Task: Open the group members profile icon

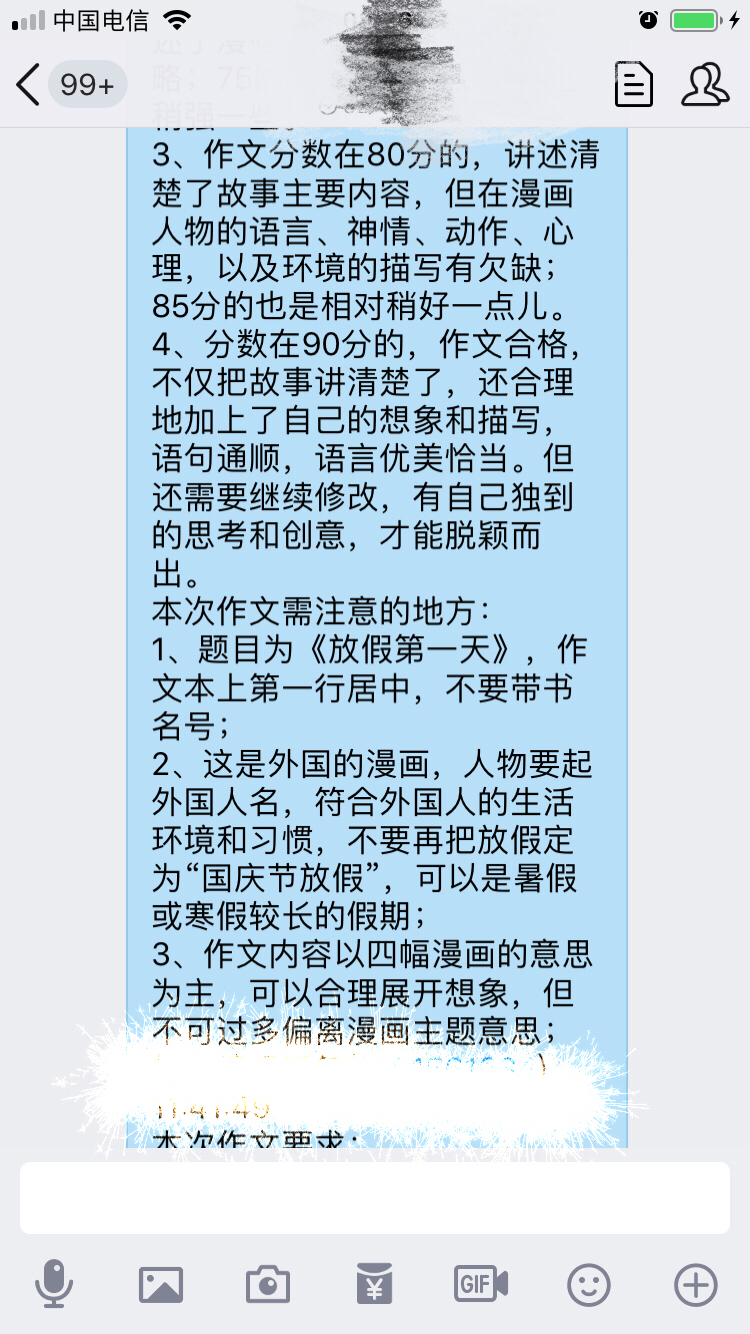Action: pyautogui.click(x=705, y=85)
